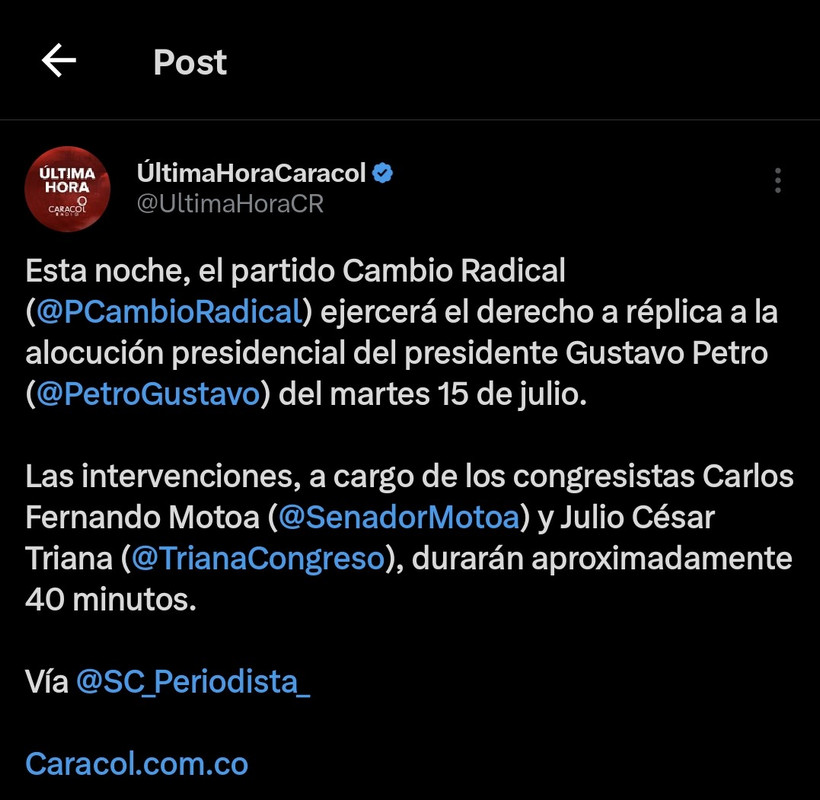Open the @SC_Periodista_ mention
The image size is (820, 800).
pyautogui.click(x=193, y=681)
